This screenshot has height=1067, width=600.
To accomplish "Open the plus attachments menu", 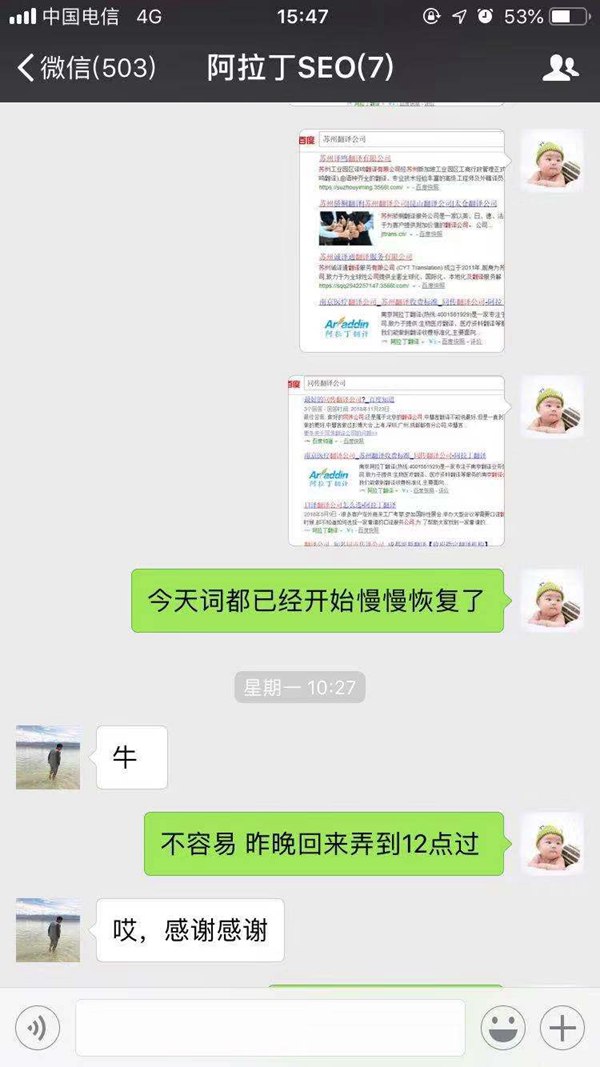I will [x=561, y=1027].
